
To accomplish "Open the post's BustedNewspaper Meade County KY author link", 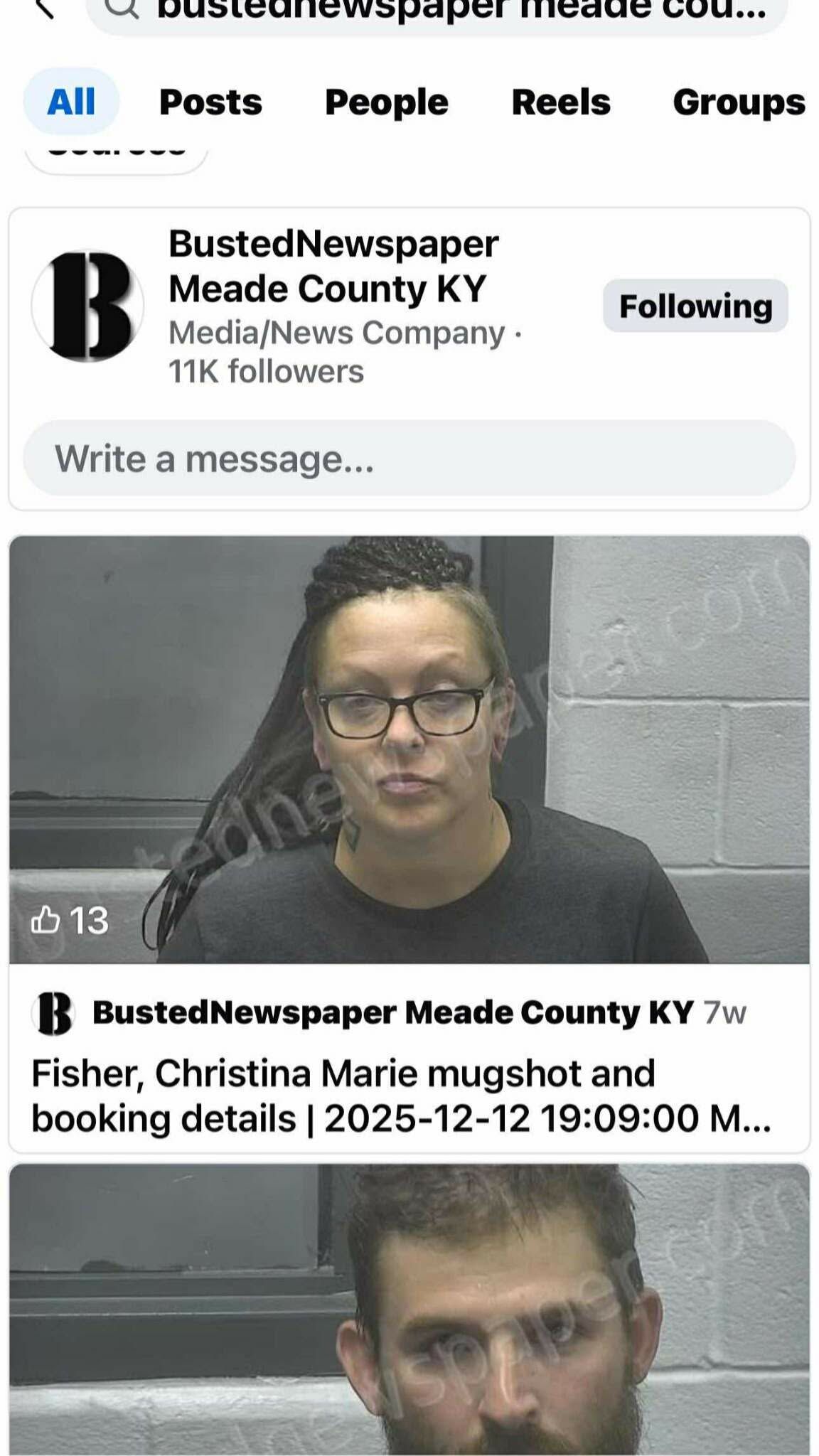I will pyautogui.click(x=392, y=1012).
